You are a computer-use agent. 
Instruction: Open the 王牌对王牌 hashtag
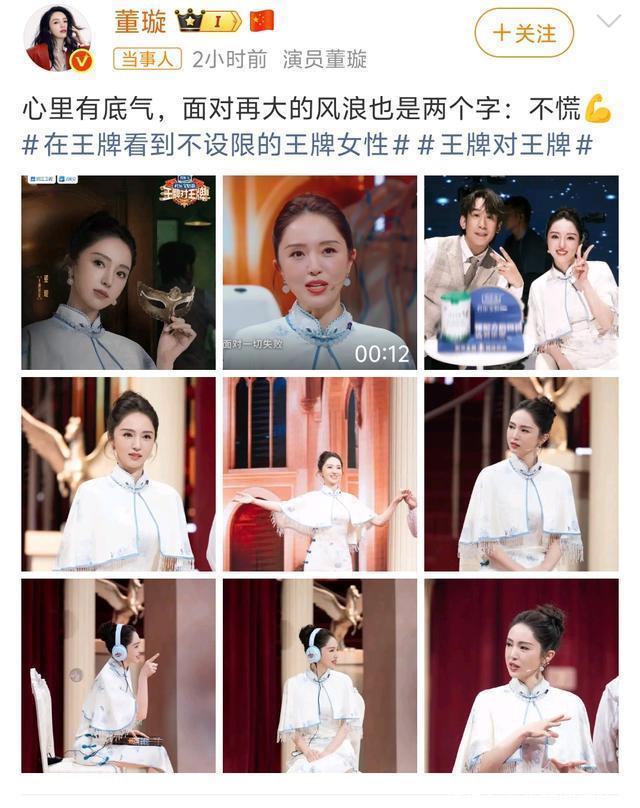click(x=505, y=145)
